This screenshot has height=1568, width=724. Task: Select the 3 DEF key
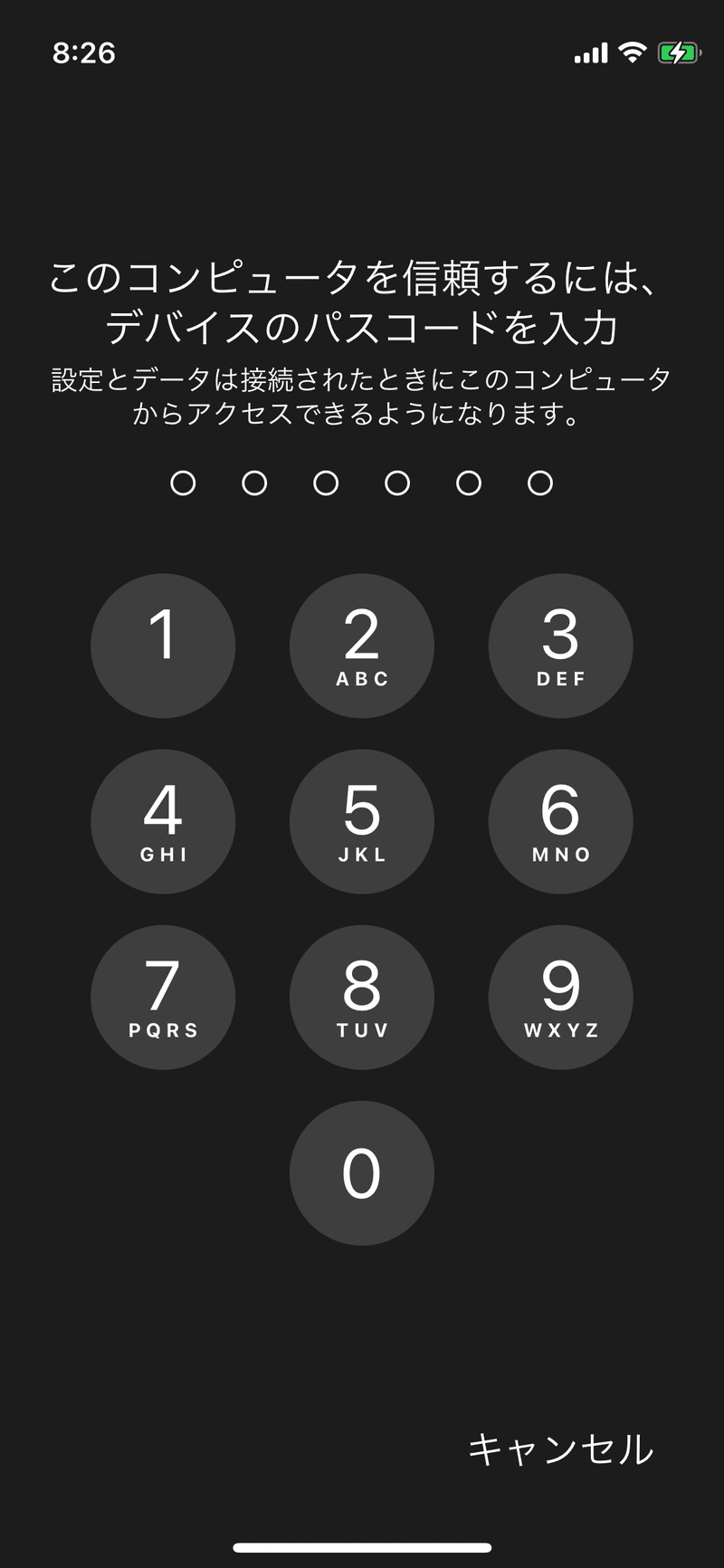pyautogui.click(x=560, y=645)
